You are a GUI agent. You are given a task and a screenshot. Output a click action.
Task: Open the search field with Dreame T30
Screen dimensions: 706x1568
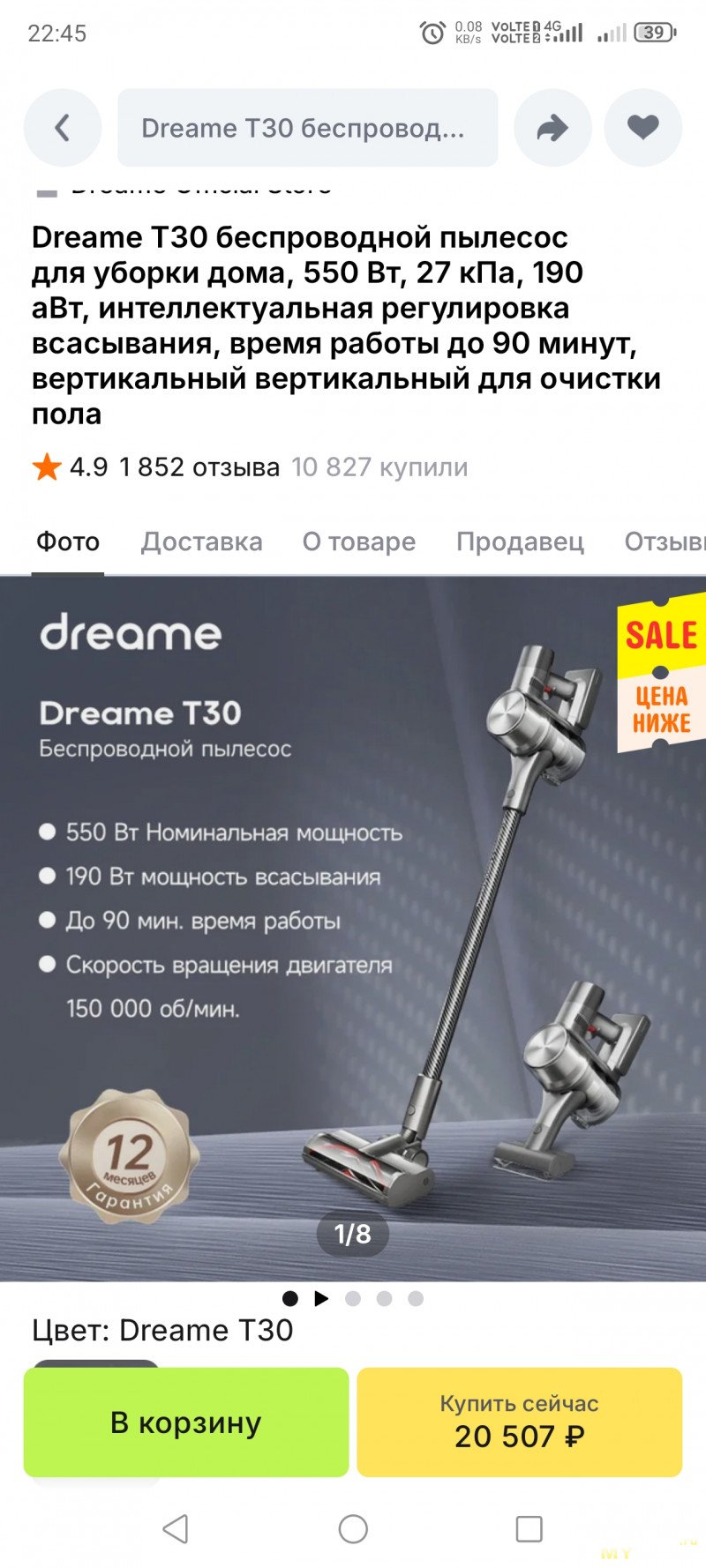click(x=307, y=128)
